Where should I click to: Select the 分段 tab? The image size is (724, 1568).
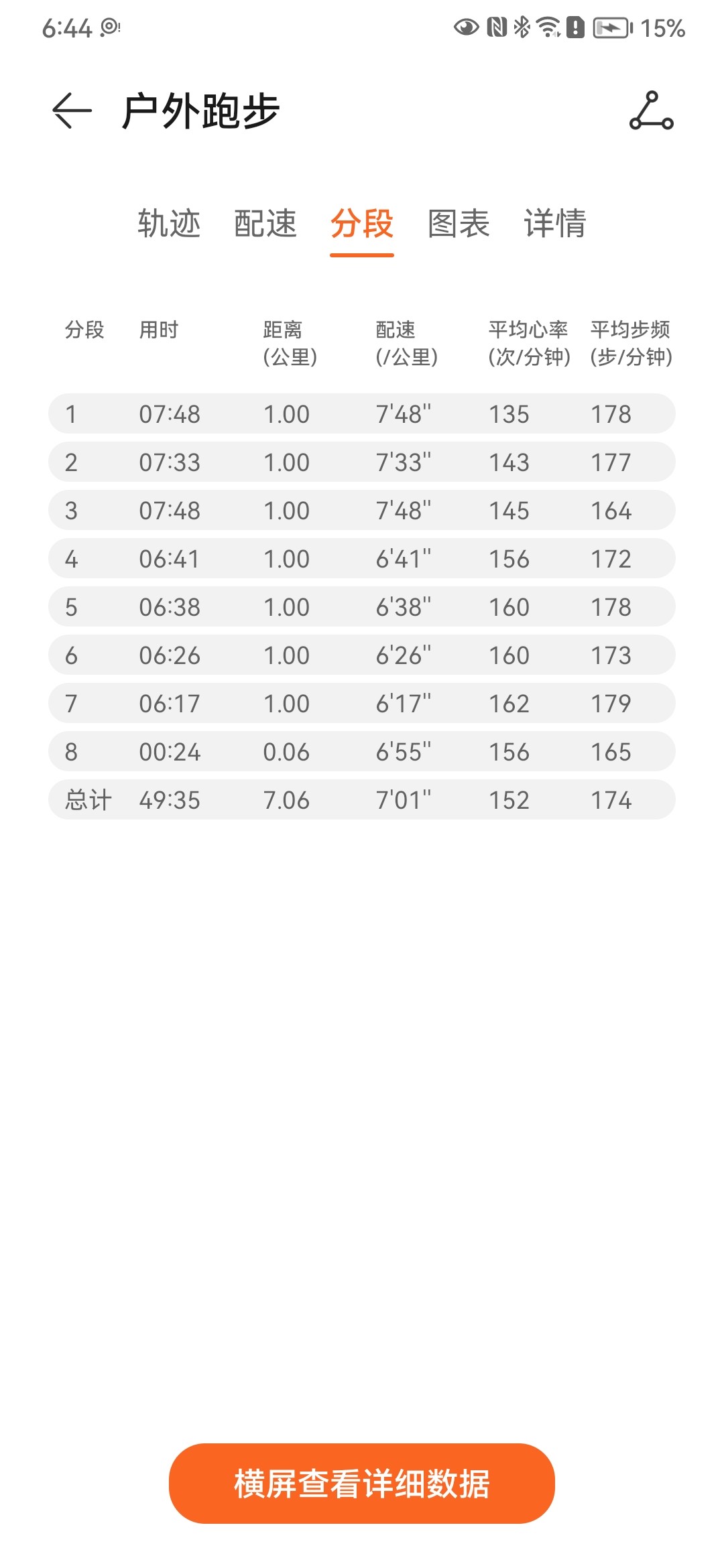coord(362,223)
